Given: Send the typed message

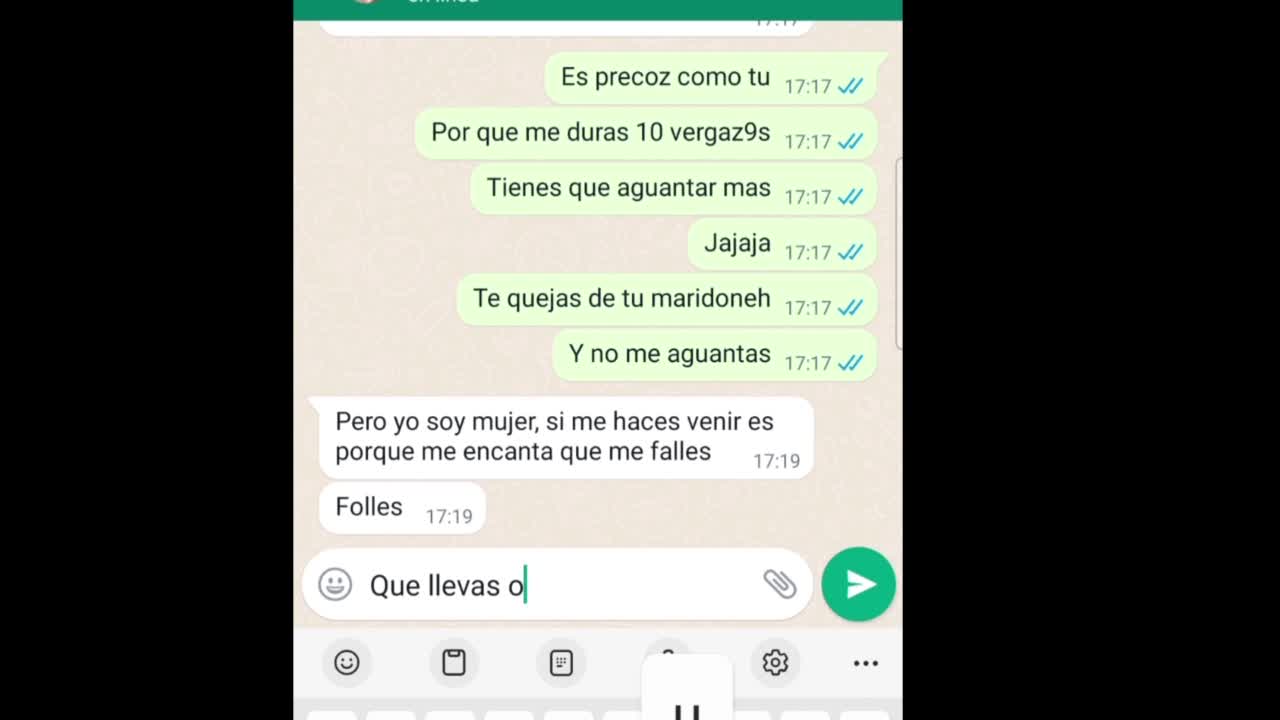Looking at the screenshot, I should [x=858, y=584].
